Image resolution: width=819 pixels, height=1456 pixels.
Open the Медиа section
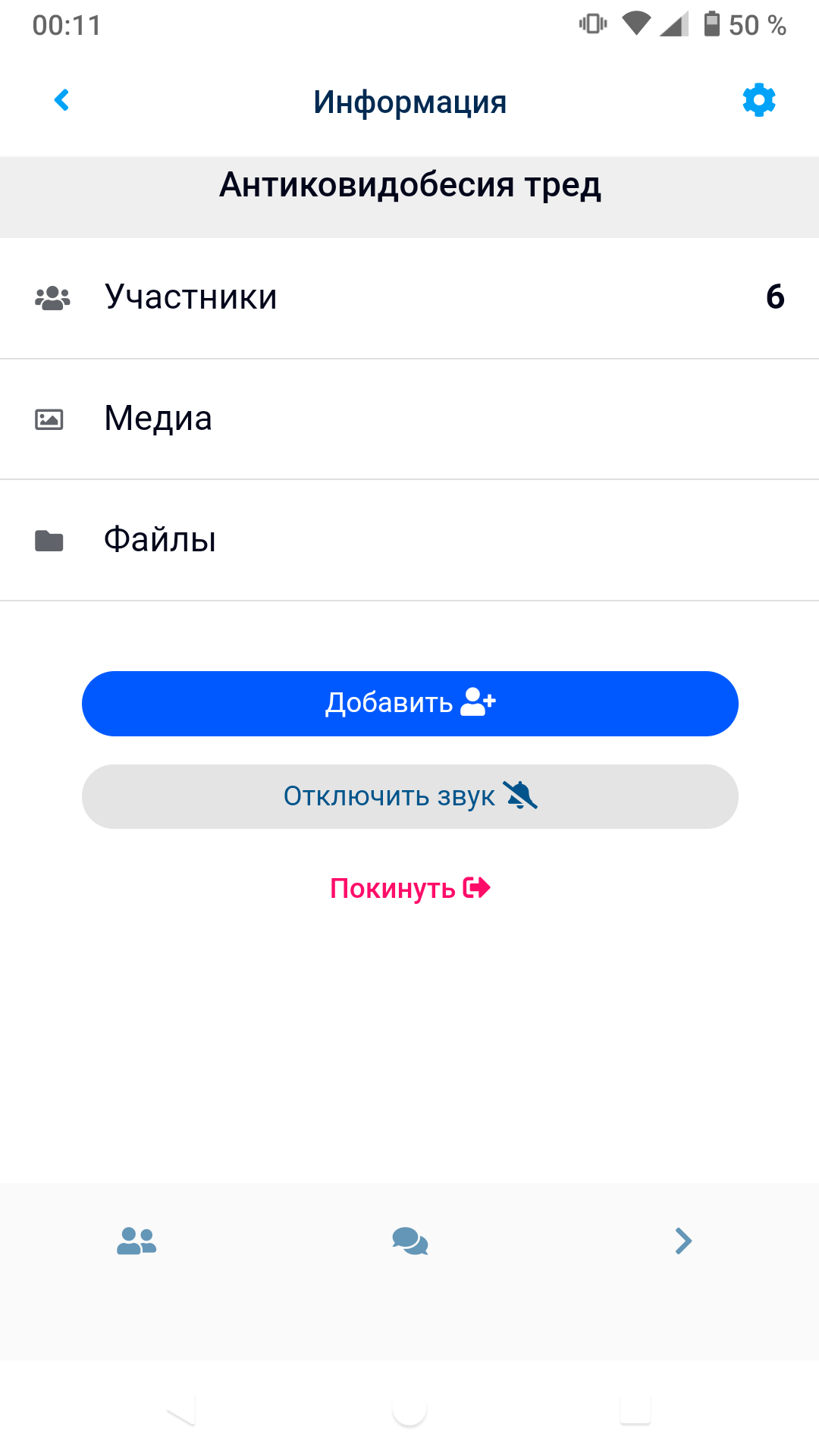(x=409, y=419)
